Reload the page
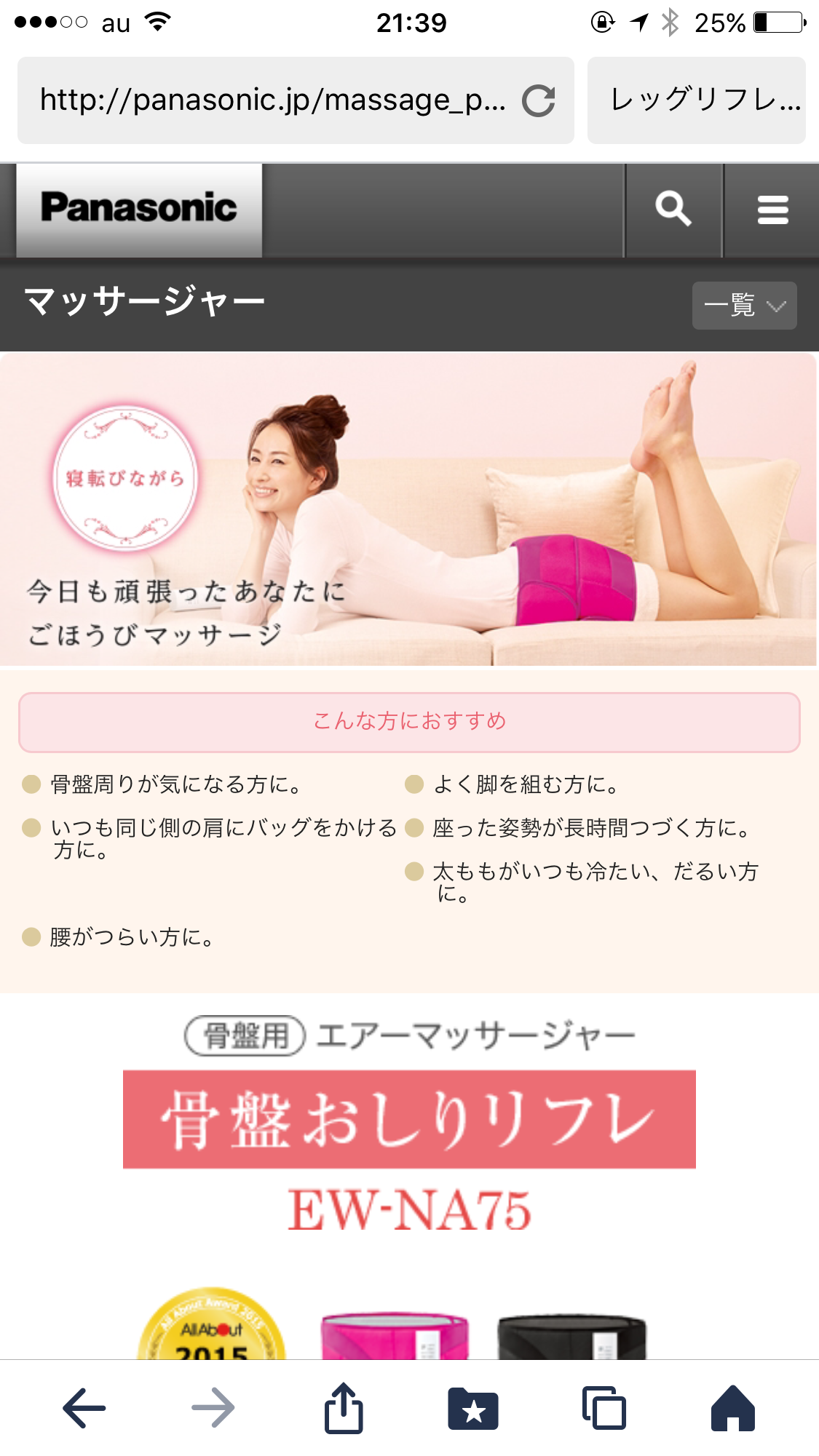This screenshot has width=819, height=1456. (539, 100)
